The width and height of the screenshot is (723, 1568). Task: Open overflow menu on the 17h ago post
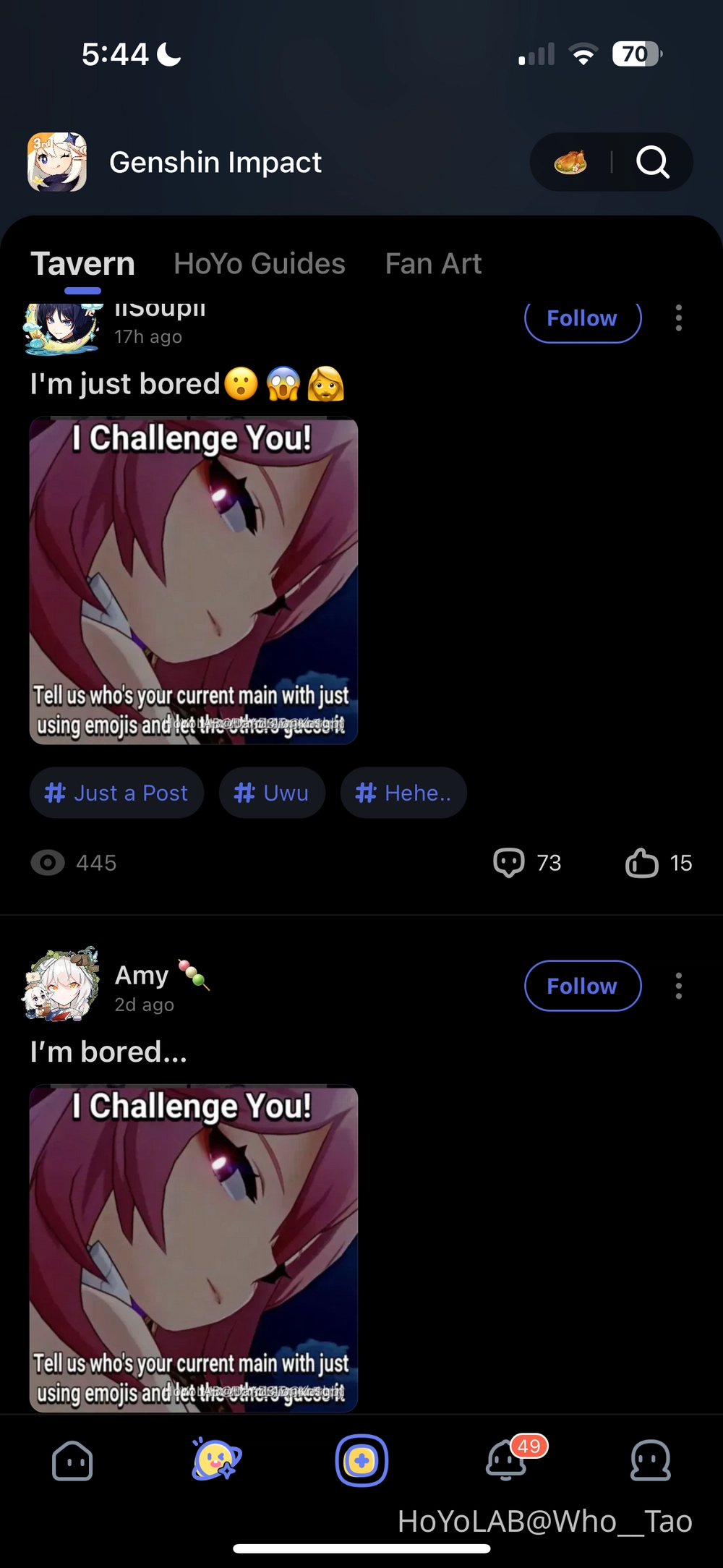[678, 318]
